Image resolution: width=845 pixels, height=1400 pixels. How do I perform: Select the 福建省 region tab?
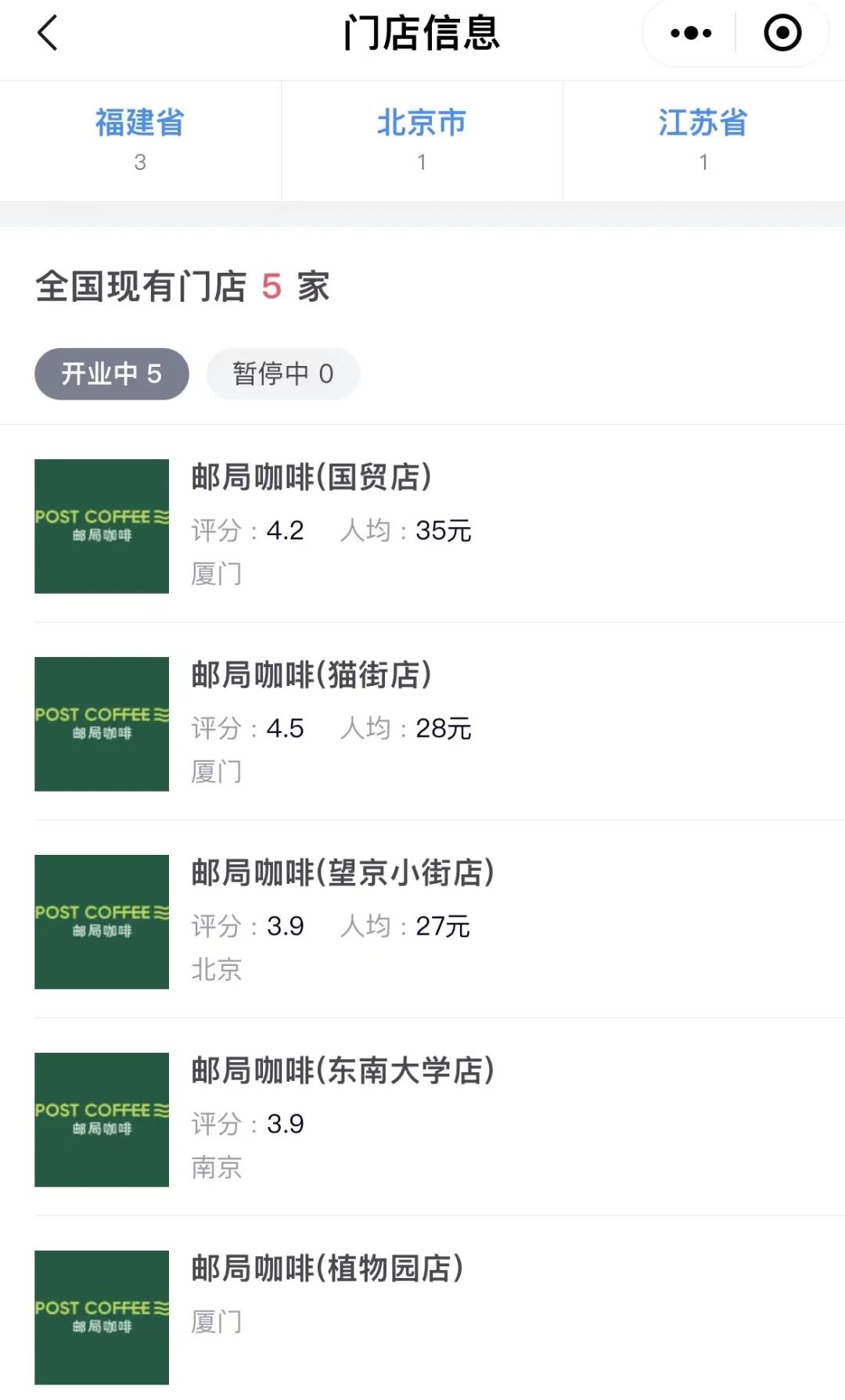point(140,140)
